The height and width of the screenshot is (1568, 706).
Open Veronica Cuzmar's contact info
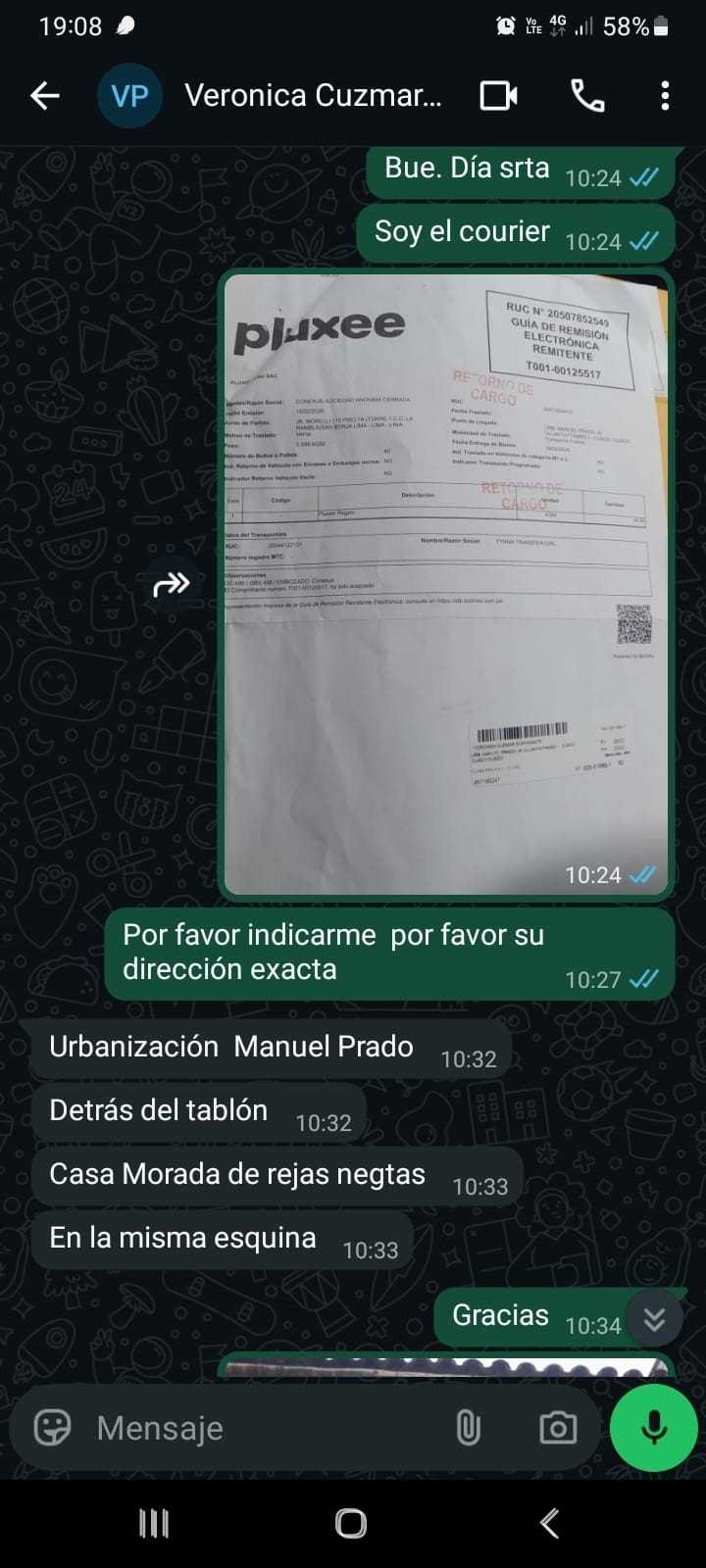312,95
